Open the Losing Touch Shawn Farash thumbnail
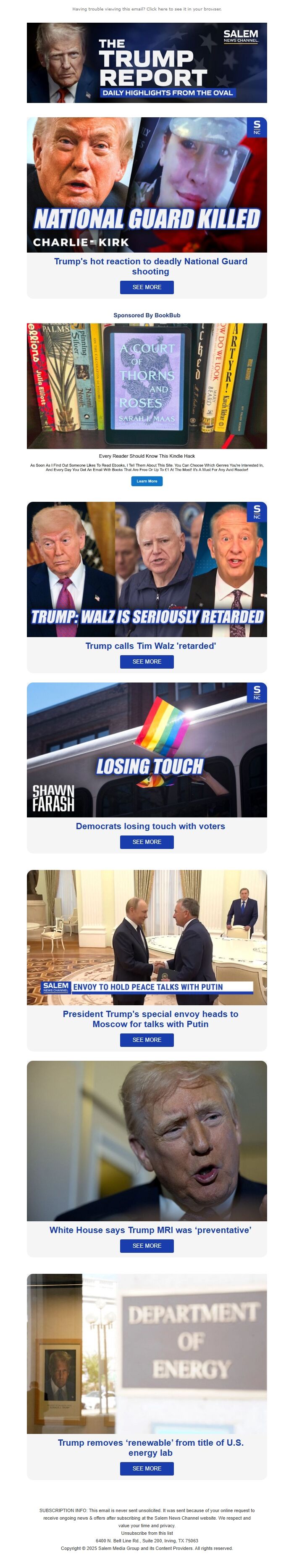294x1568 pixels. click(147, 749)
